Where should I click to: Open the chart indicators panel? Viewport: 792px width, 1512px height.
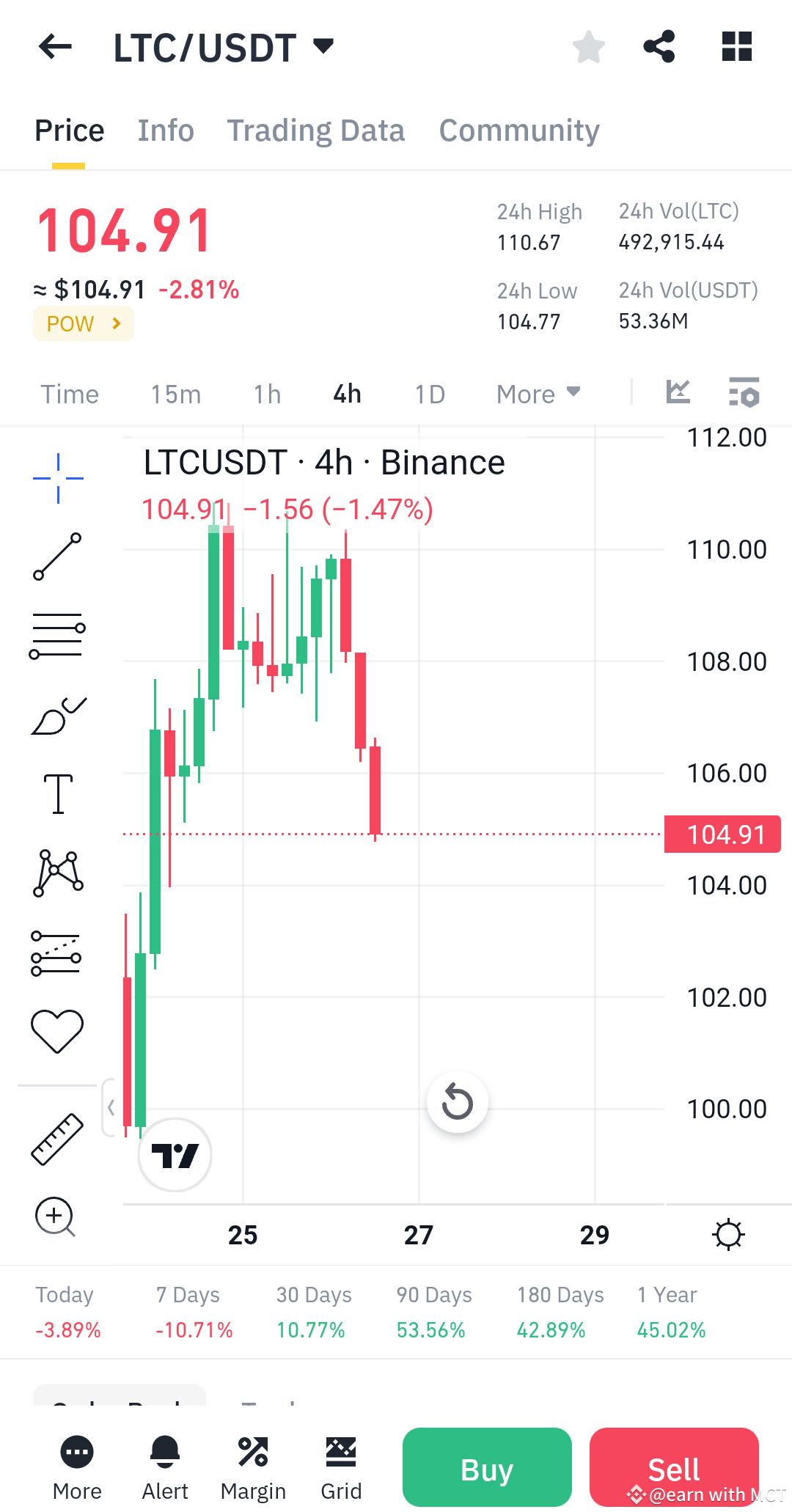click(678, 393)
